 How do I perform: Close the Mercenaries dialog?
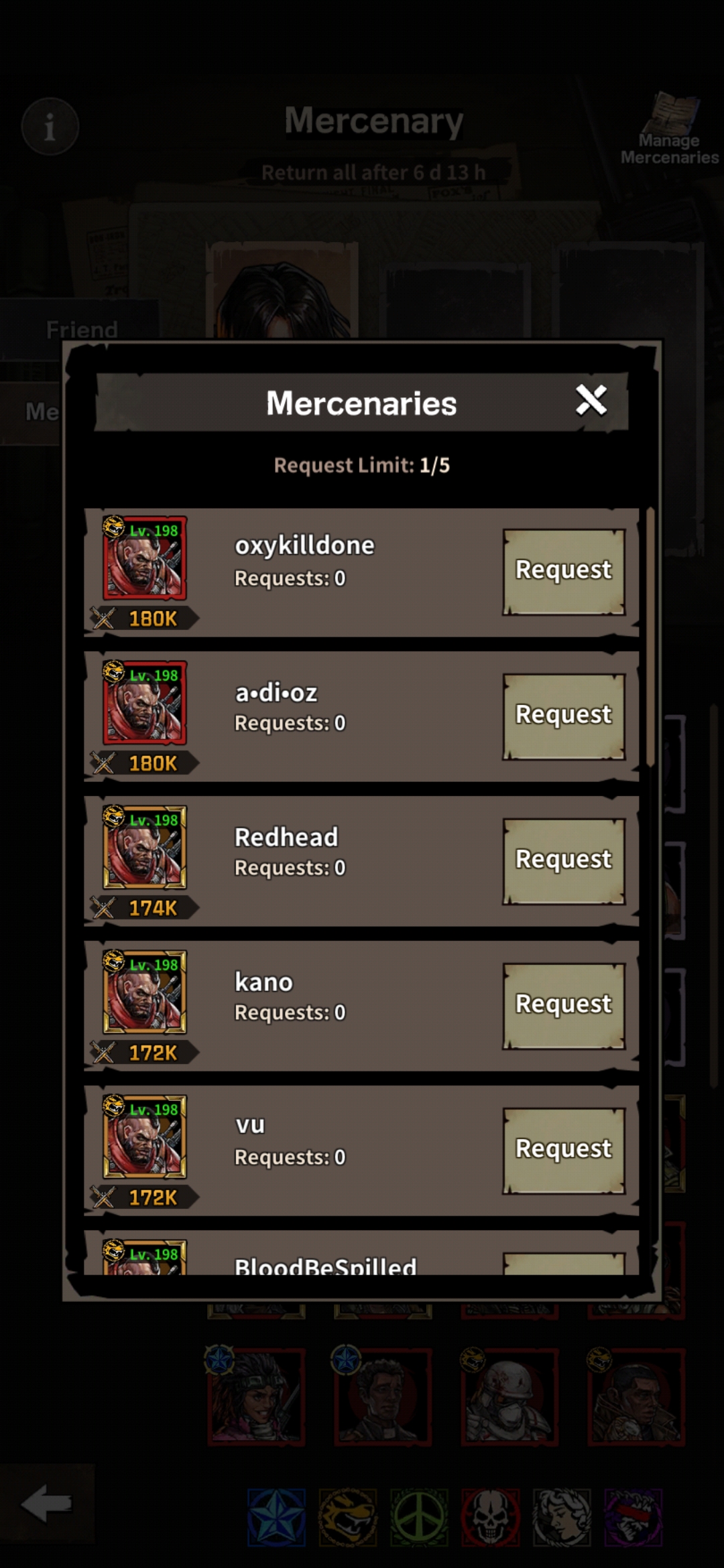[x=591, y=401]
